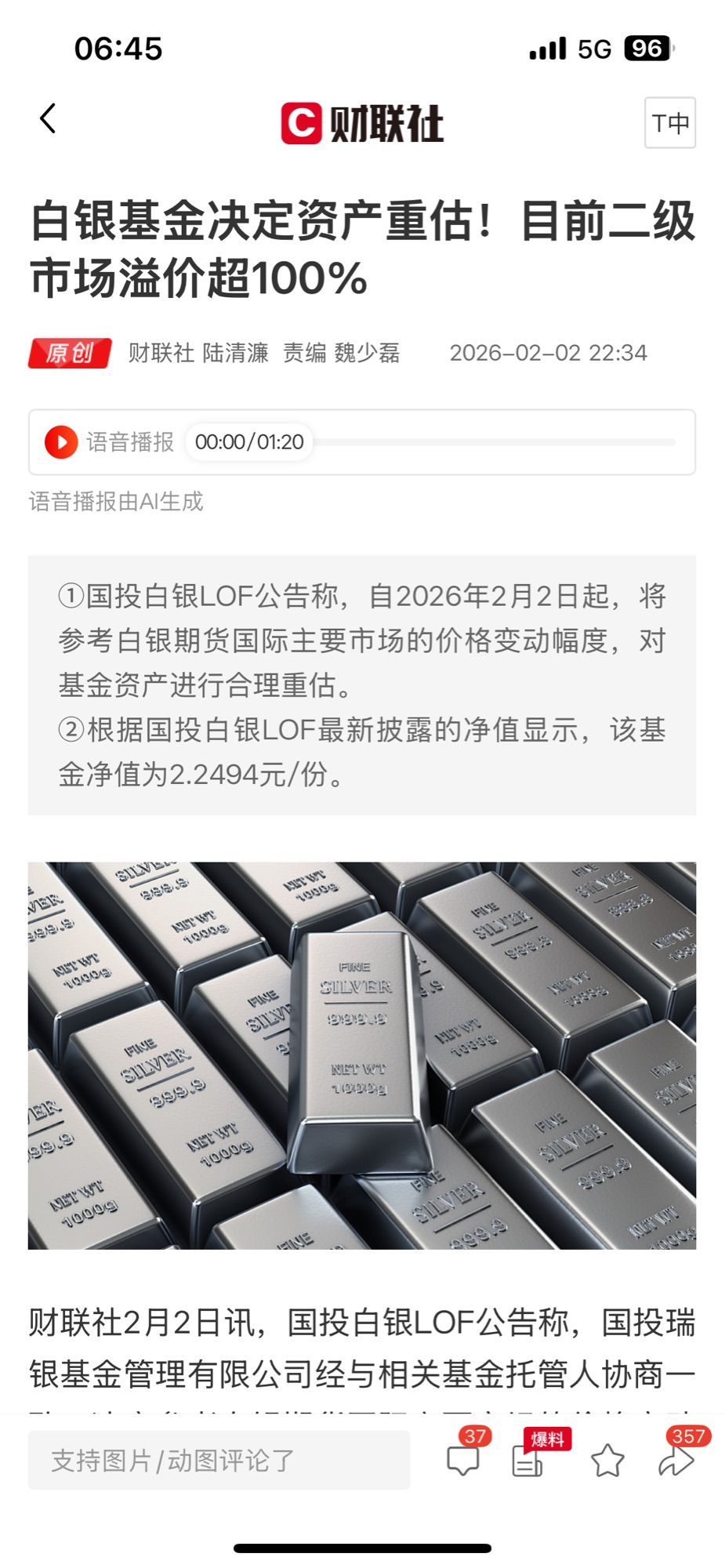The width and height of the screenshot is (725, 1568).
Task: Open the text size (T中) setting
Action: click(669, 123)
